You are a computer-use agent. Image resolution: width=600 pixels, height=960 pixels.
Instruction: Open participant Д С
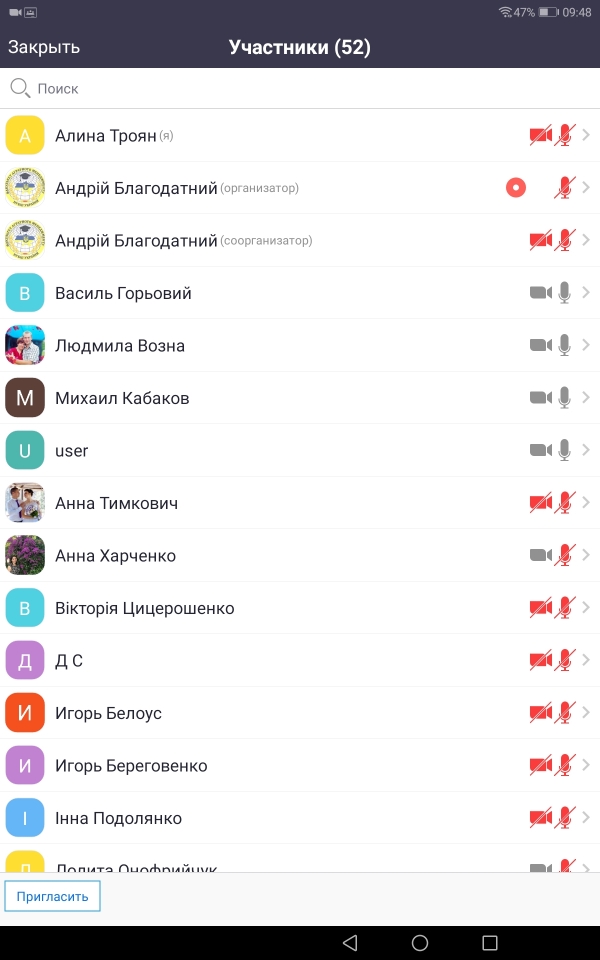click(300, 660)
